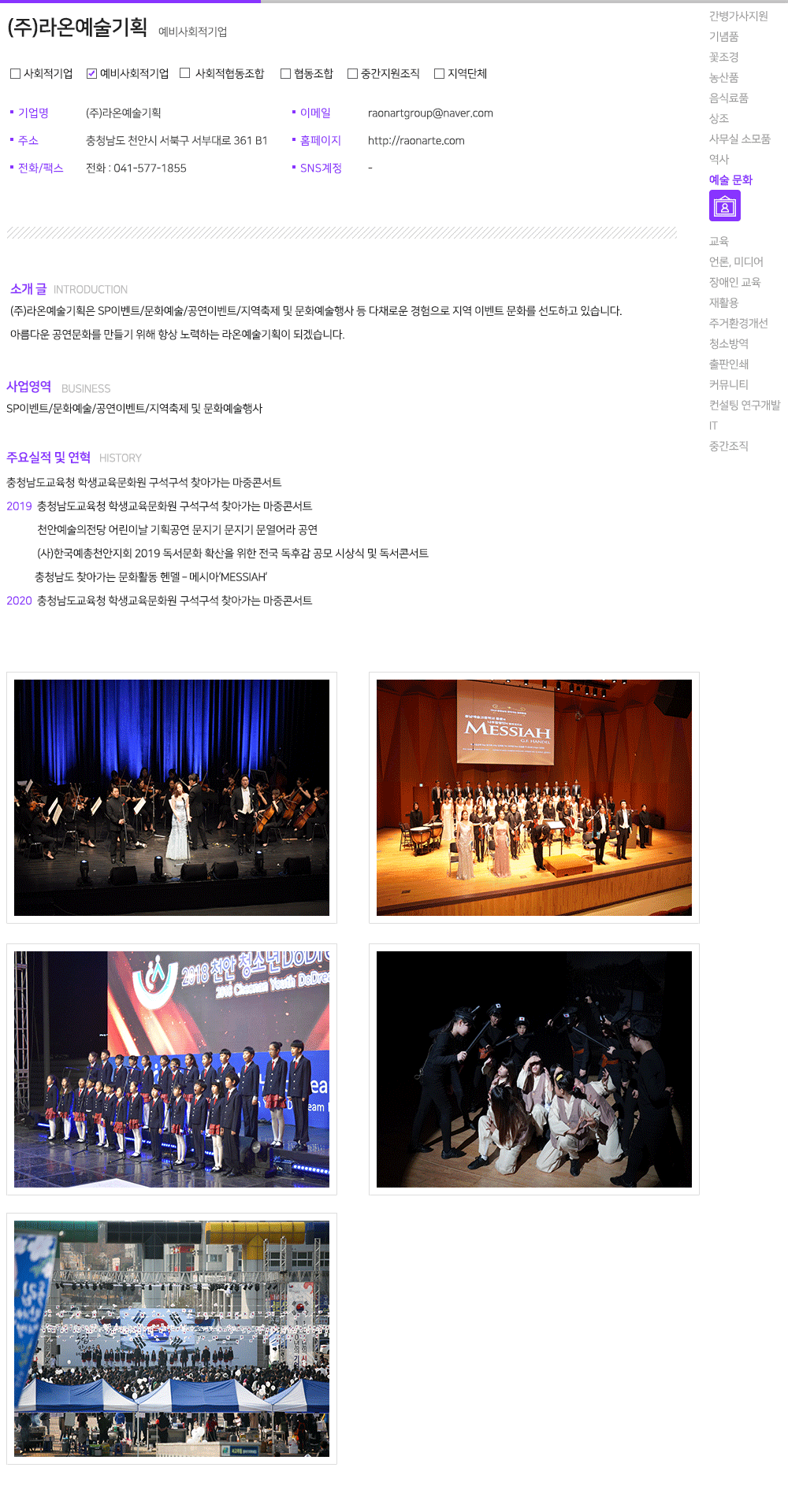The height and width of the screenshot is (1512, 788).
Task: Go to the 꽃조경 category
Action: coord(723,57)
